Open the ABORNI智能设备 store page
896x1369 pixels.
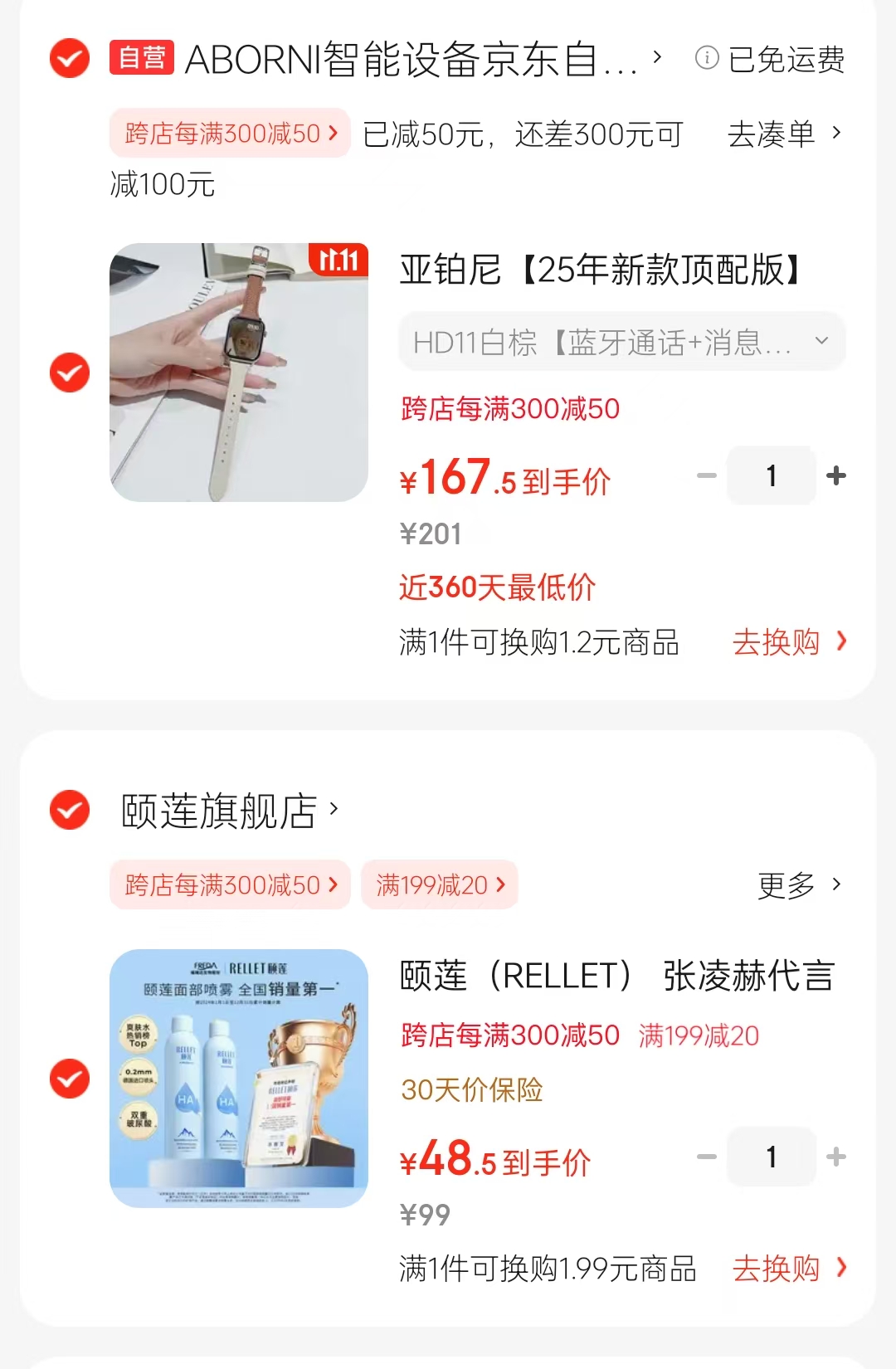tap(412, 59)
